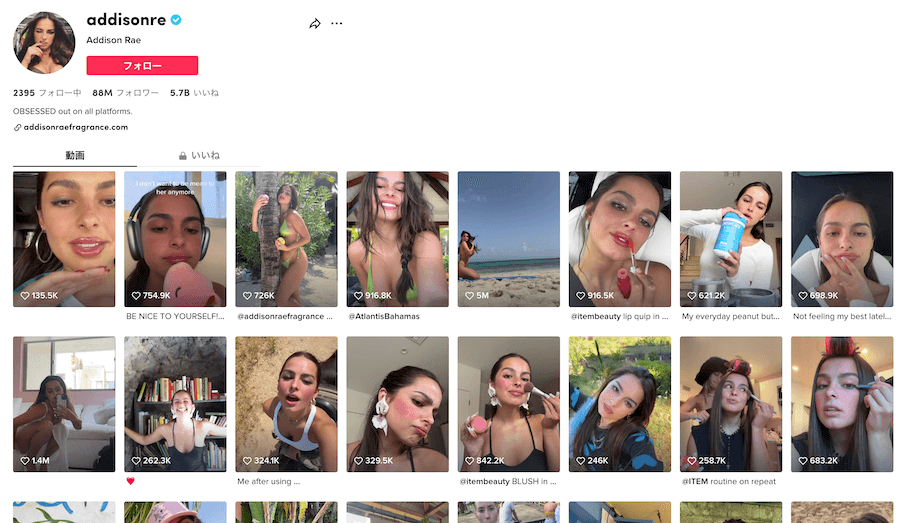Image resolution: width=900 pixels, height=523 pixels.
Task: Open the @itembeauty BLUSH video
Action: coord(508,403)
